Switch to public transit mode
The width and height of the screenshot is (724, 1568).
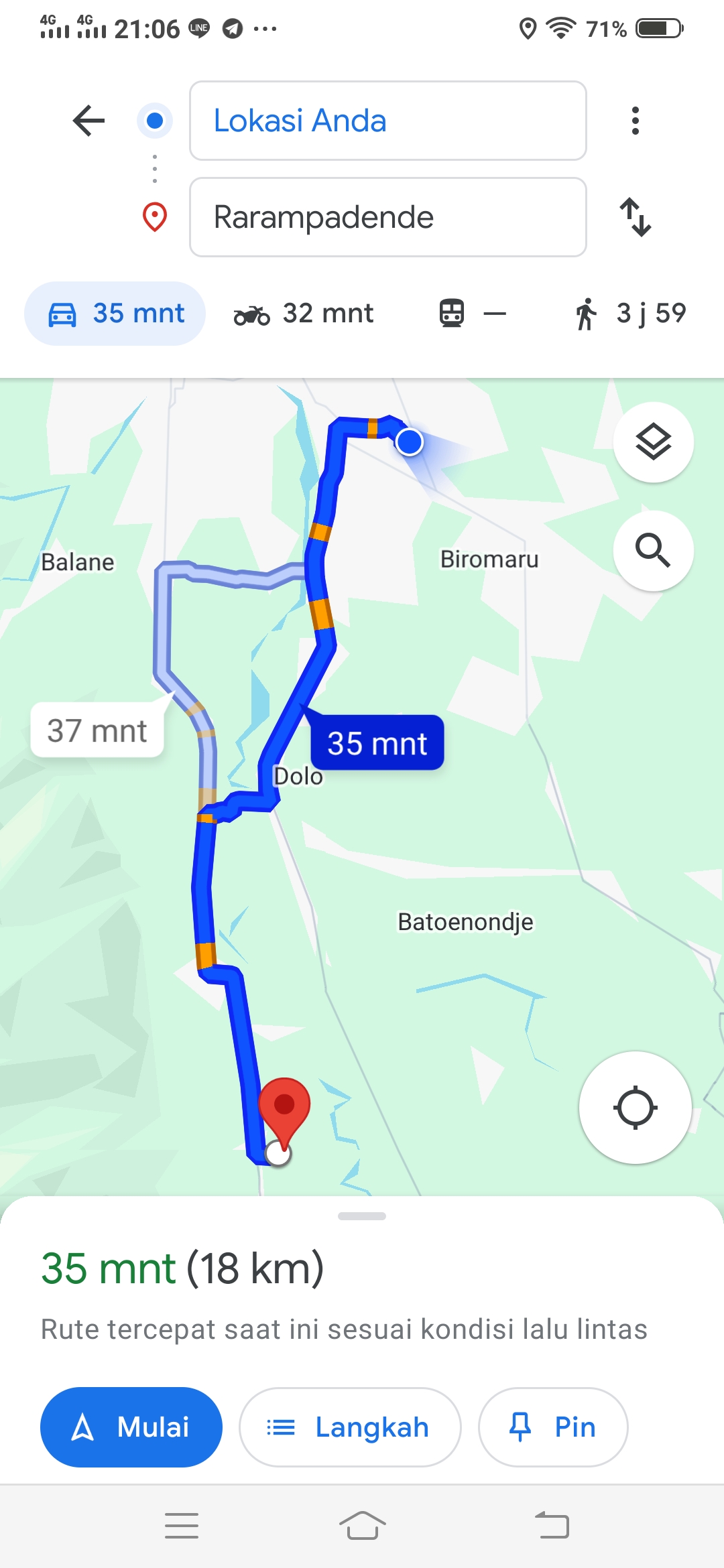[472, 314]
